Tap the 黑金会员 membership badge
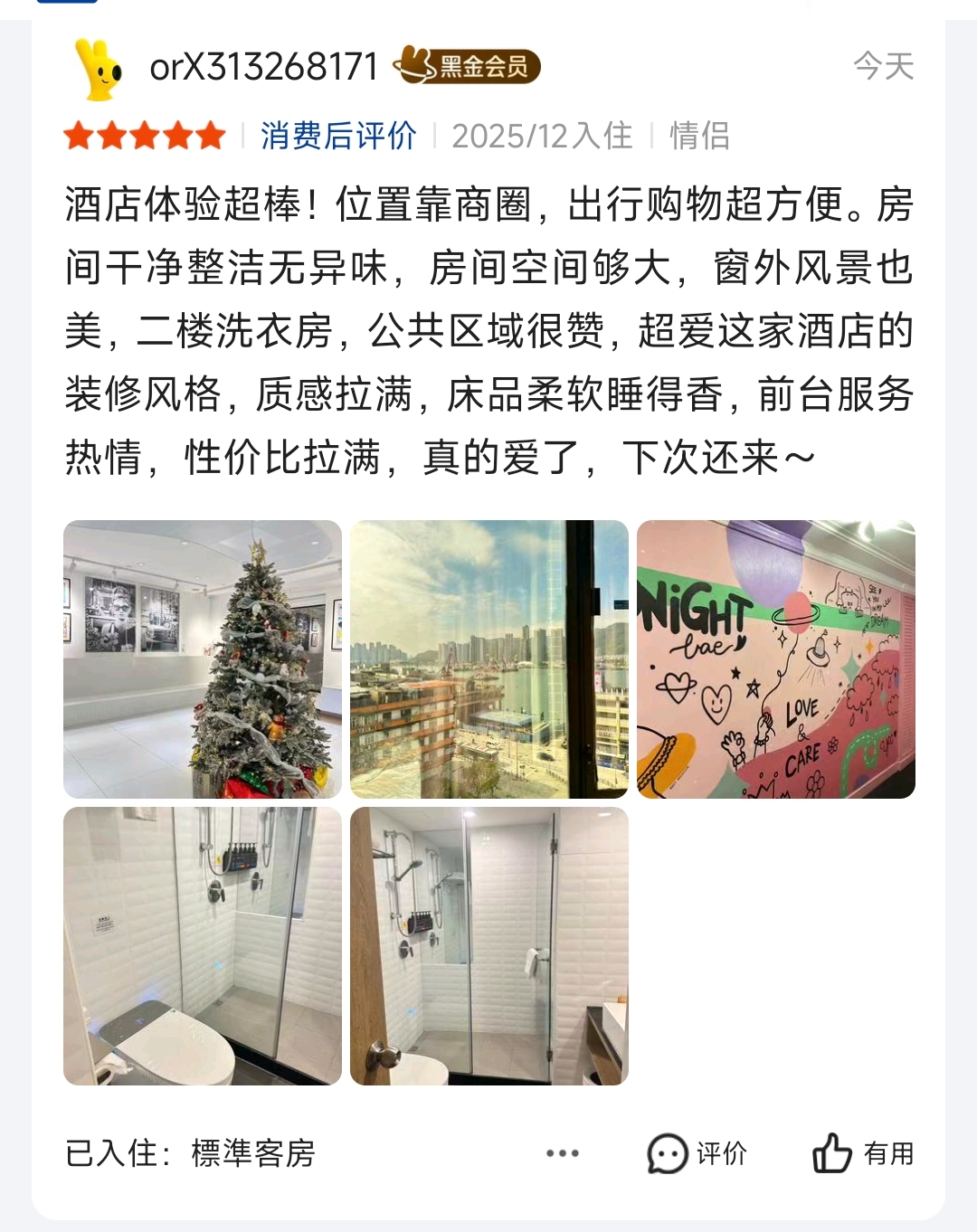 point(468,66)
